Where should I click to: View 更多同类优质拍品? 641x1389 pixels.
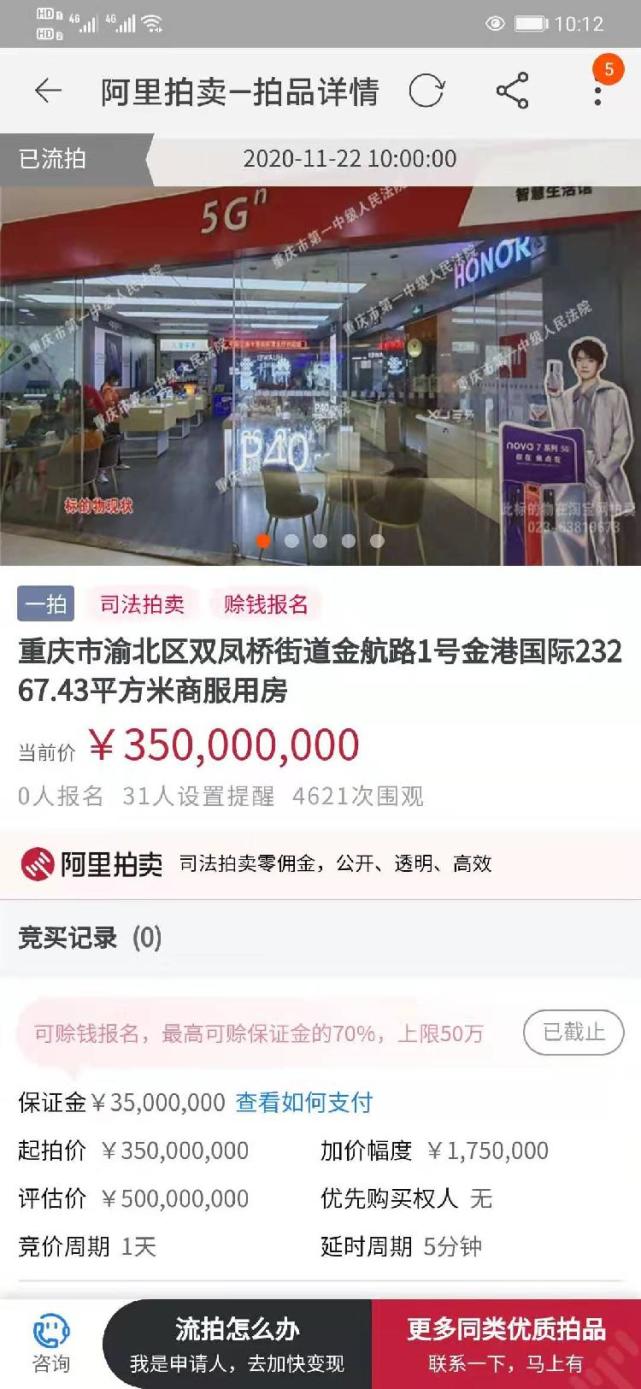tap(506, 1344)
